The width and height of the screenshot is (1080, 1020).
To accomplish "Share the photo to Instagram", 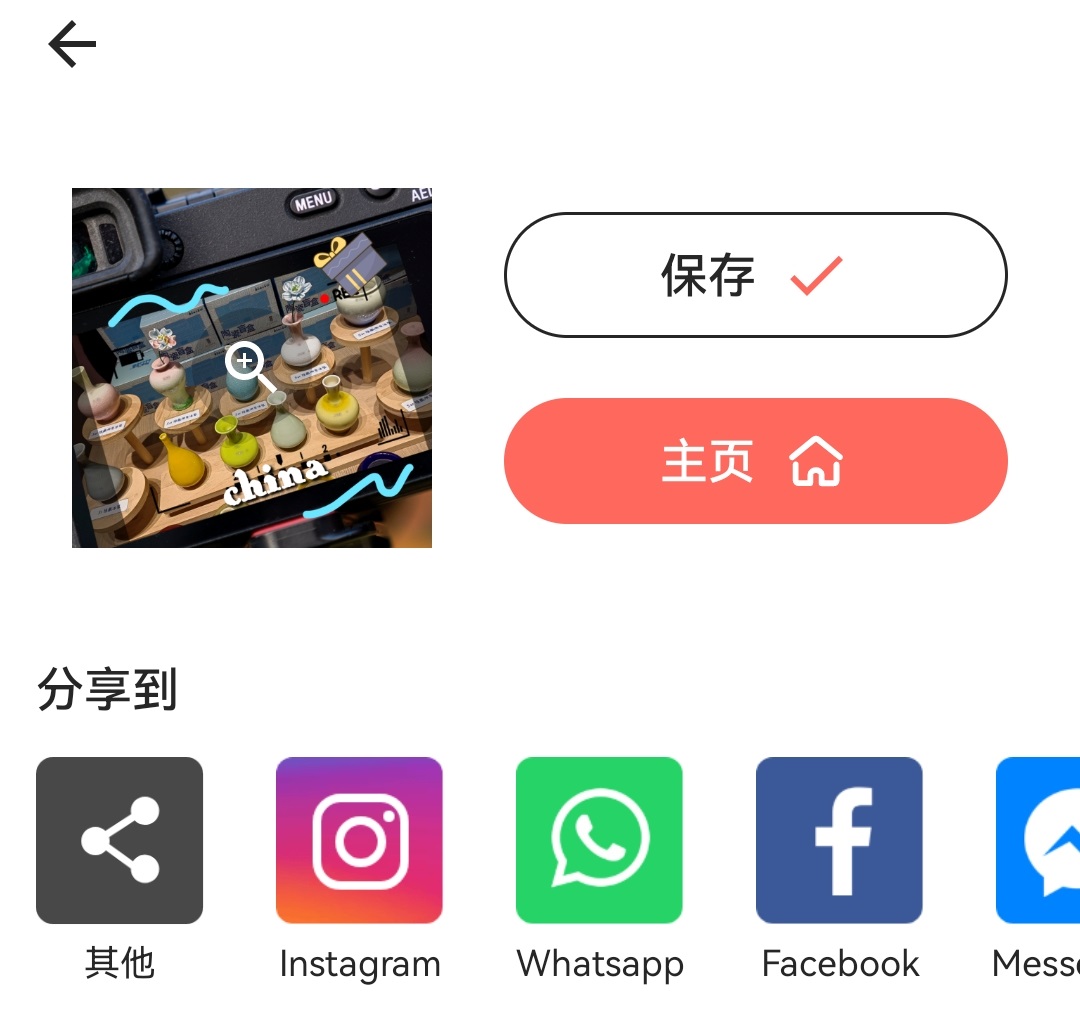I will pyautogui.click(x=359, y=840).
